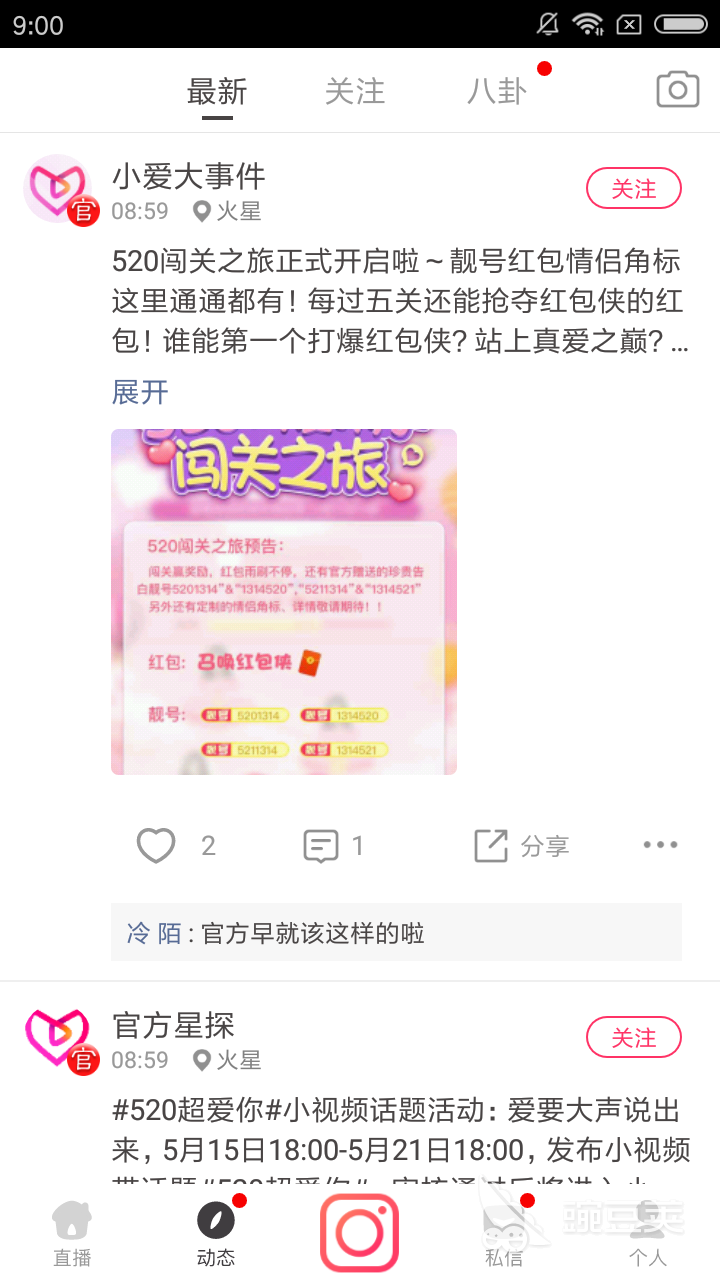
Task: Open 冷陌's comment preview
Action: point(395,933)
